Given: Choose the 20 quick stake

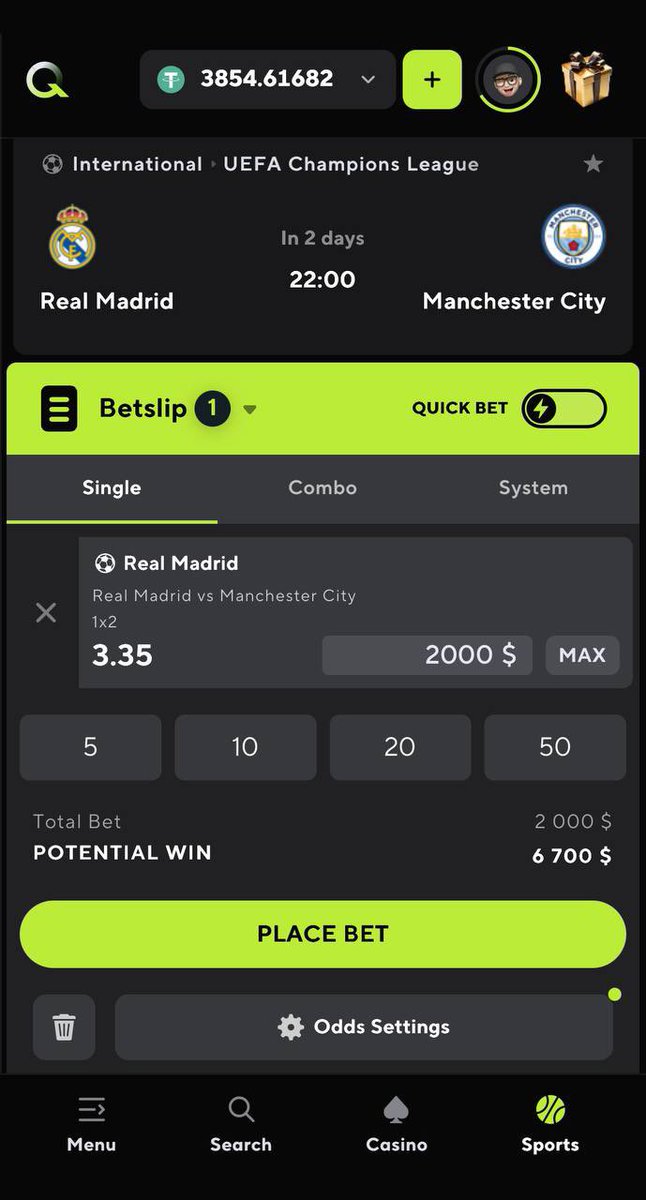Looking at the screenshot, I should tap(400, 747).
